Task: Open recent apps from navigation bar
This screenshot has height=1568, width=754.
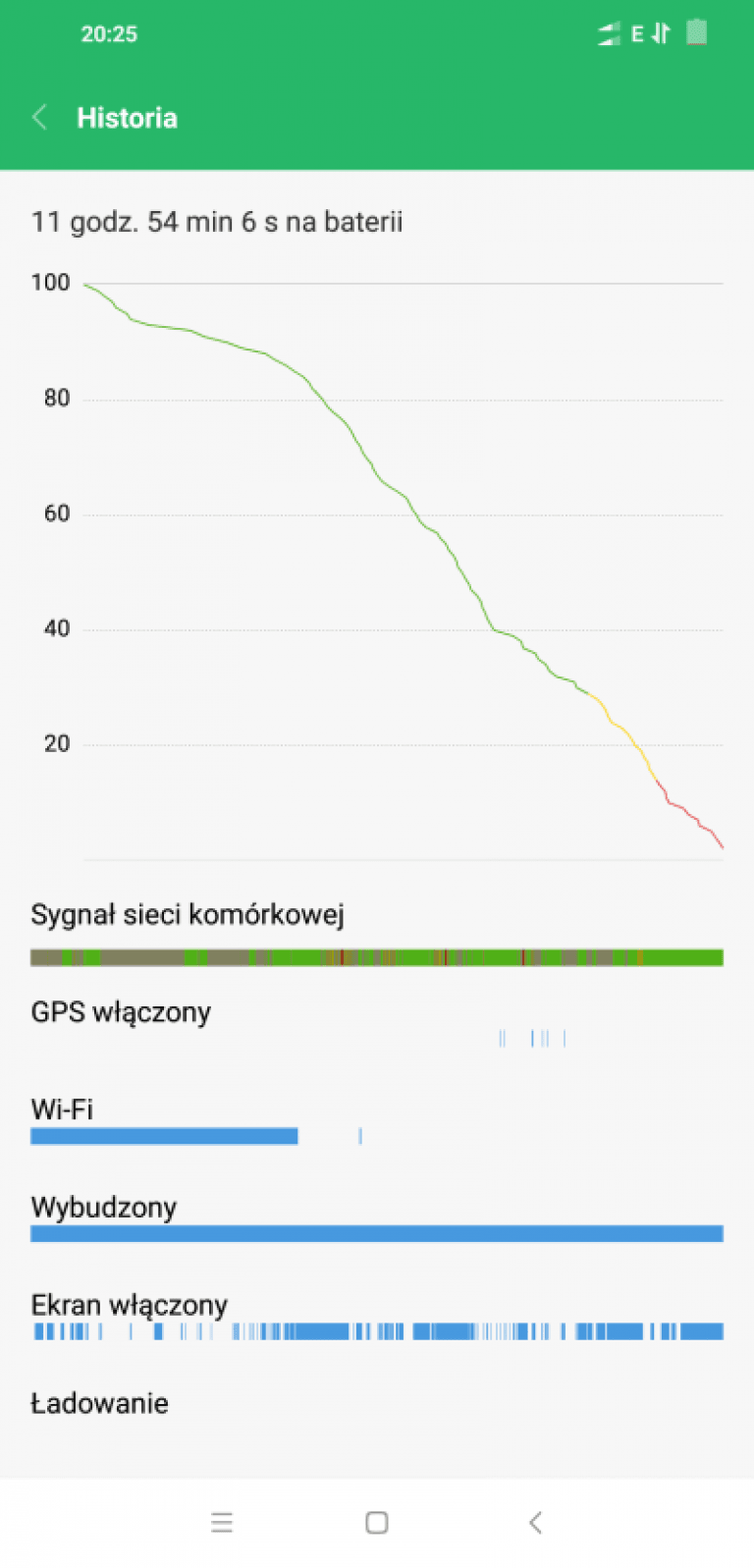Action: click(222, 1522)
